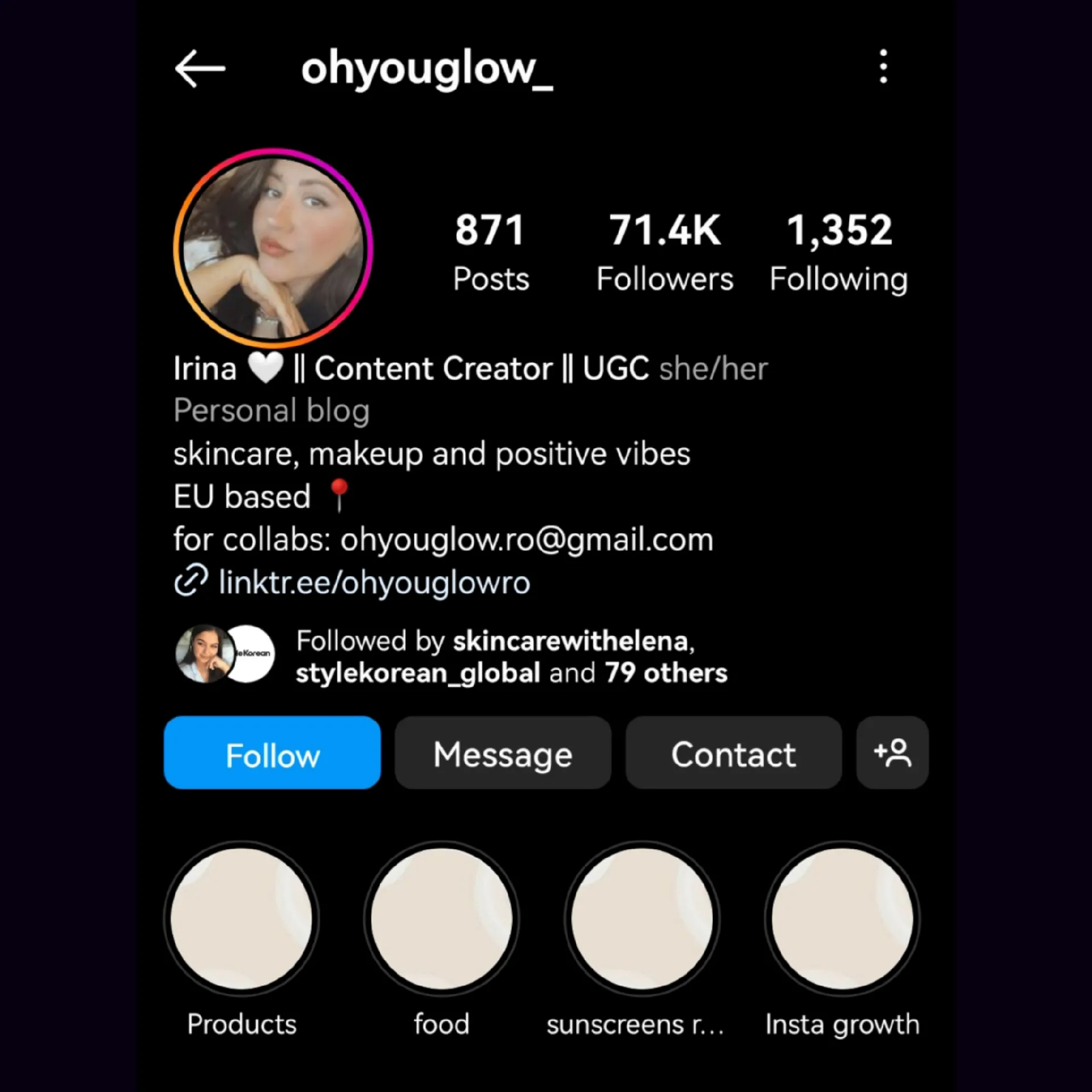Screen dimensions: 1092x1092
Task: Go back using the arrow
Action: (x=200, y=68)
